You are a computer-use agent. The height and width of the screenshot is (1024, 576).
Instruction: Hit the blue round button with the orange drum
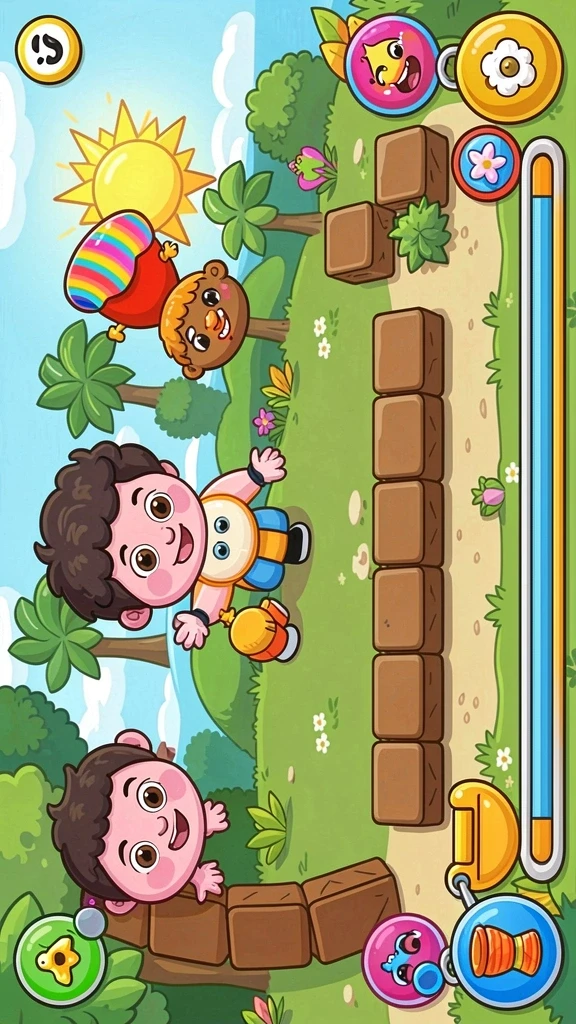coord(507,951)
